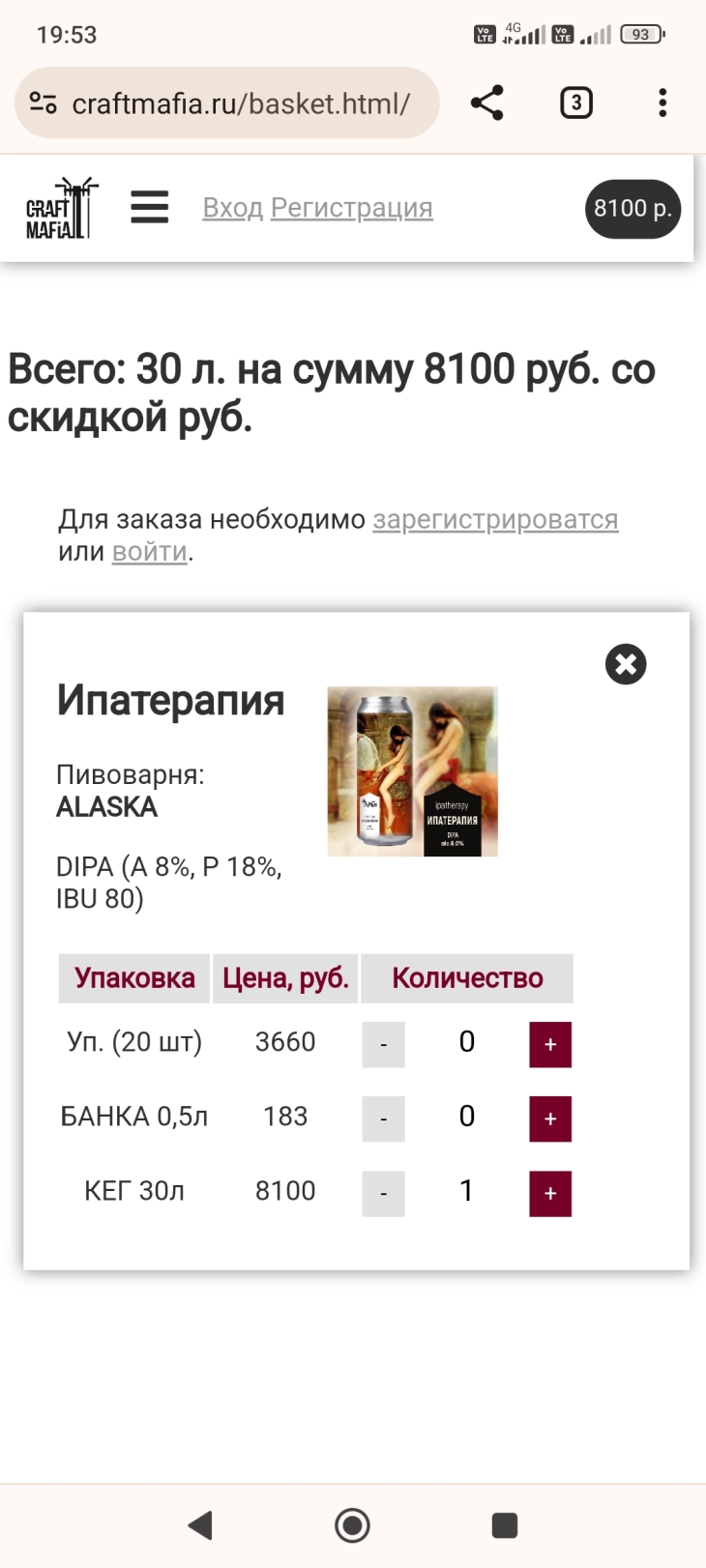The image size is (706, 1568).
Task: Open the browser tab switcher
Action: click(576, 102)
